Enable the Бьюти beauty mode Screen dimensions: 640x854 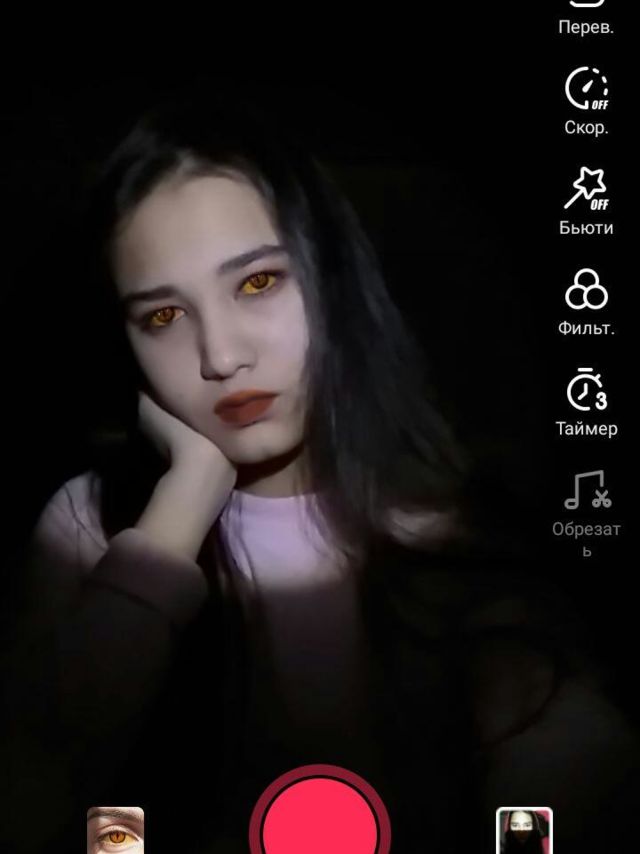586,202
